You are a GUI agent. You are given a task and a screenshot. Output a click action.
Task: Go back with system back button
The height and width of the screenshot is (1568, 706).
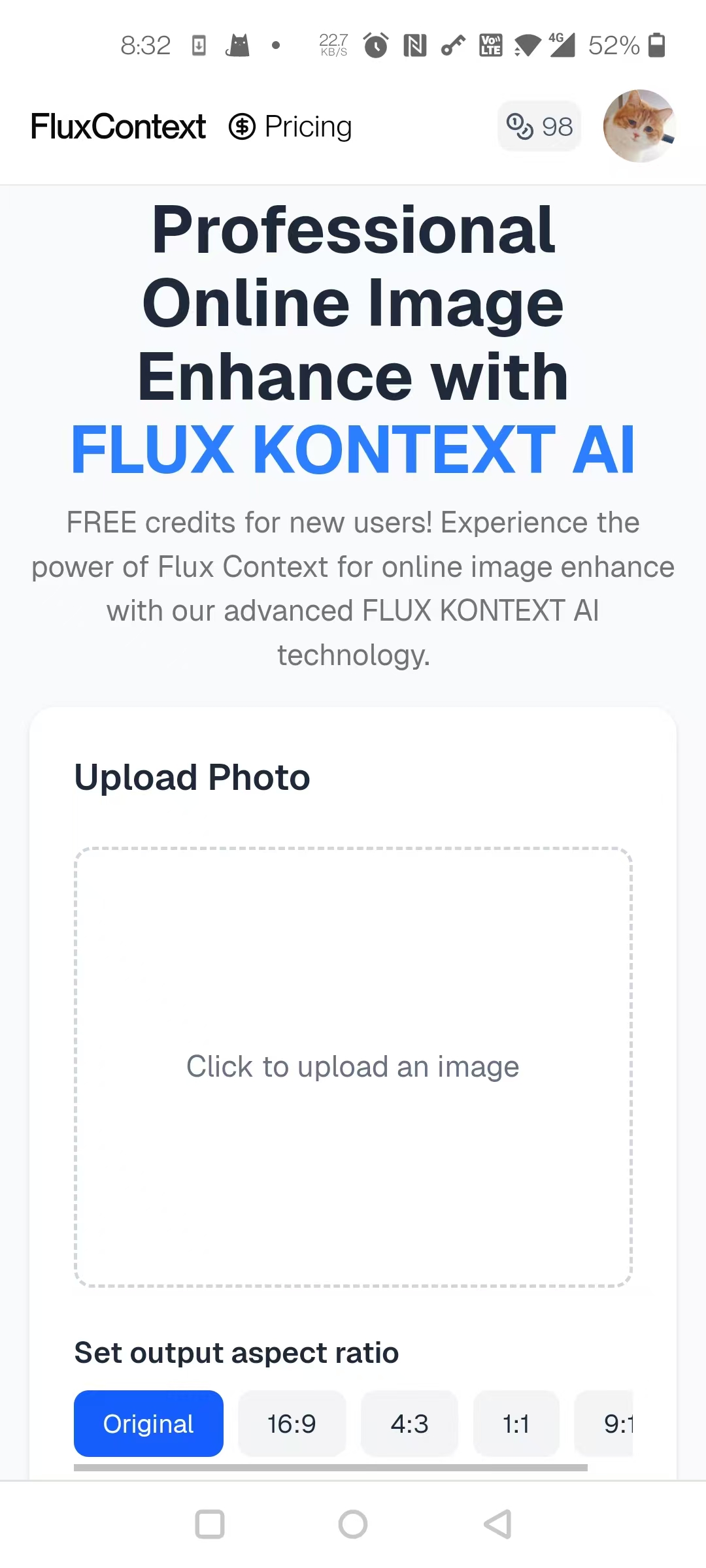(497, 1524)
